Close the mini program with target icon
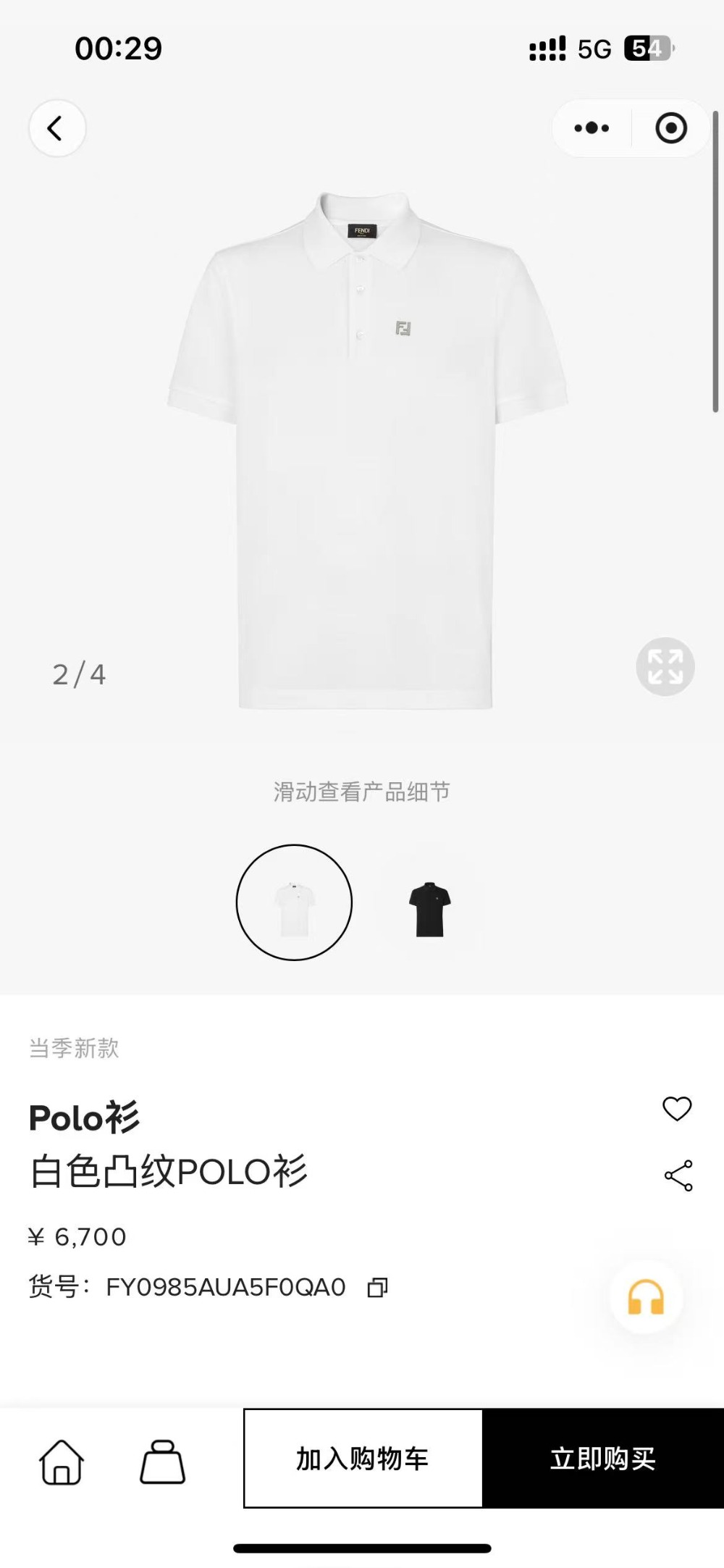 pos(670,129)
